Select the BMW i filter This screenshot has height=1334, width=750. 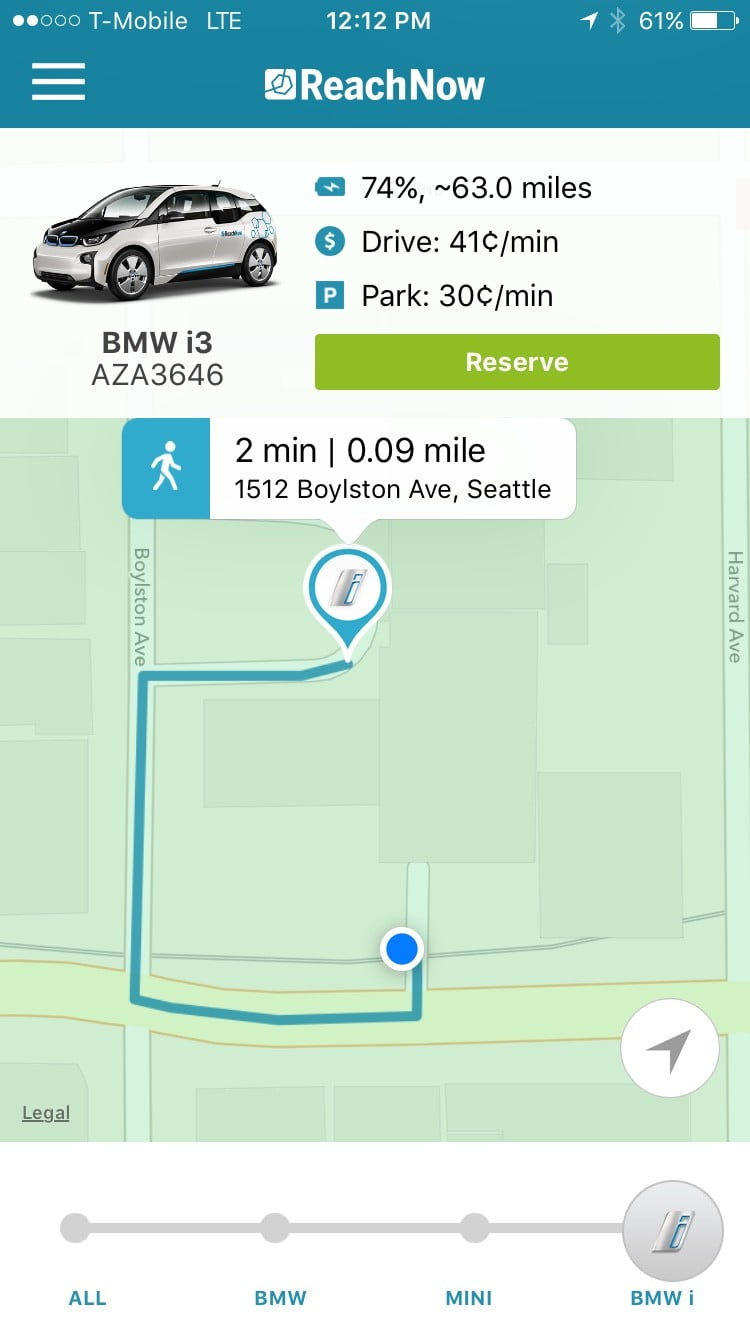coord(672,1232)
